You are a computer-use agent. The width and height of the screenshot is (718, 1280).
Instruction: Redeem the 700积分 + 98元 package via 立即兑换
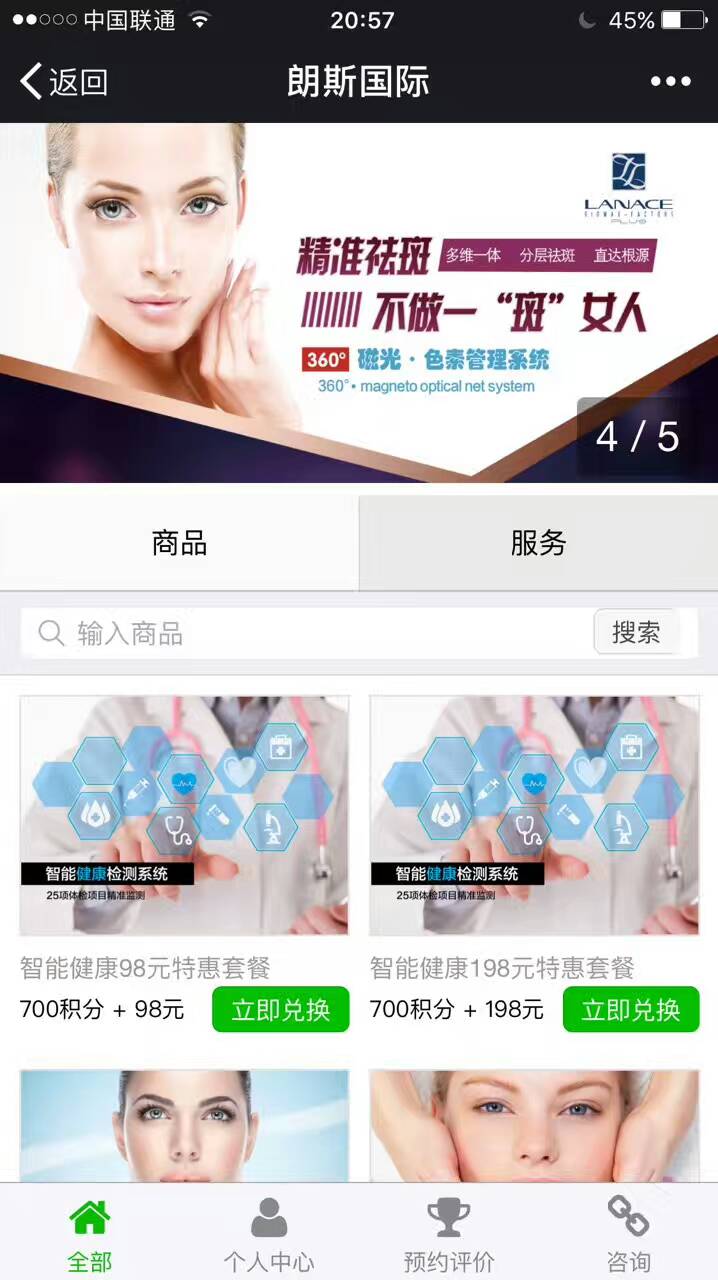pos(281,1009)
